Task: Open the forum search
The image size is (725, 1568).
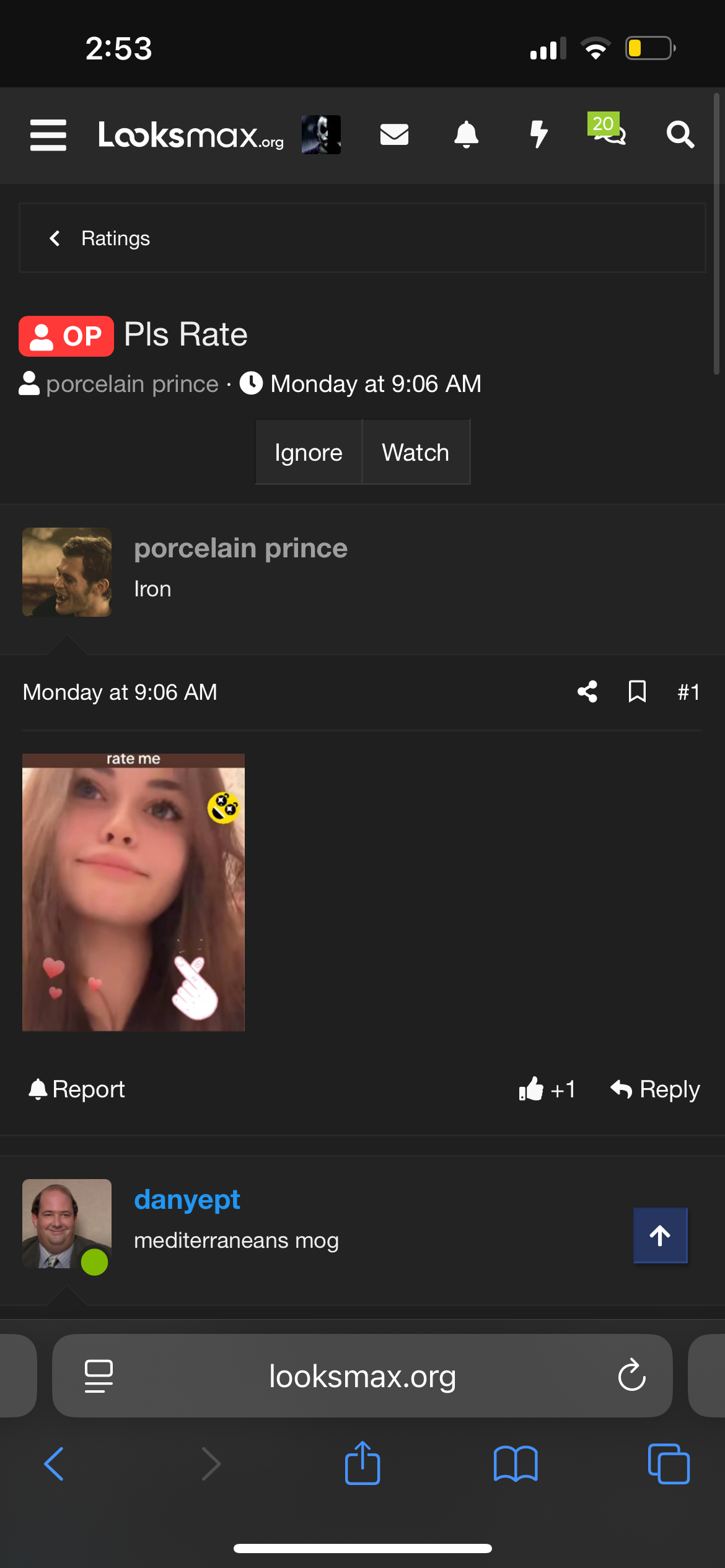Action: (x=680, y=134)
